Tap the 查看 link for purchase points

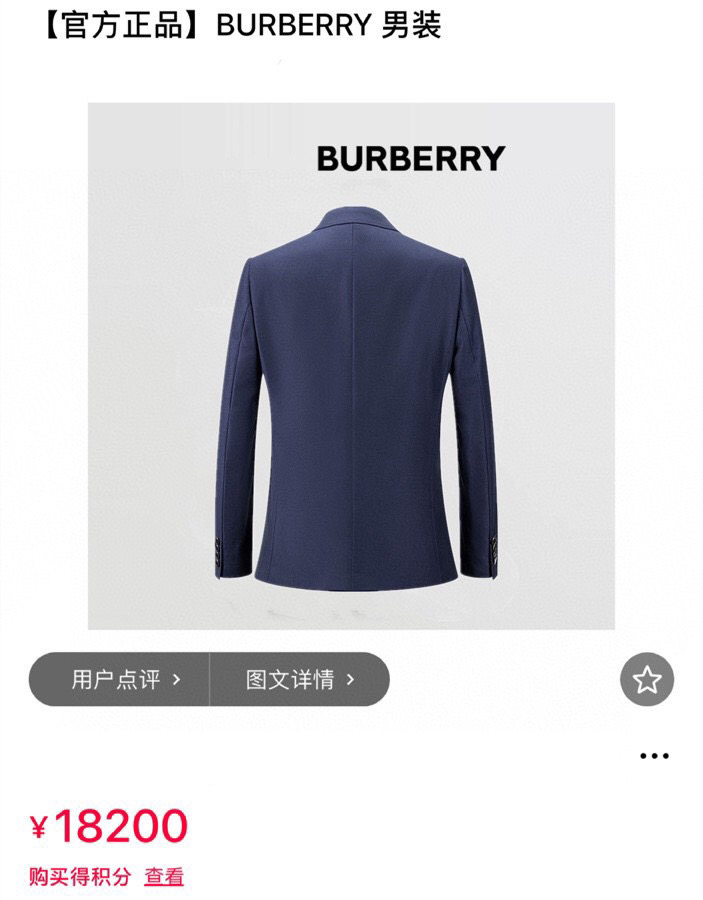tap(164, 877)
